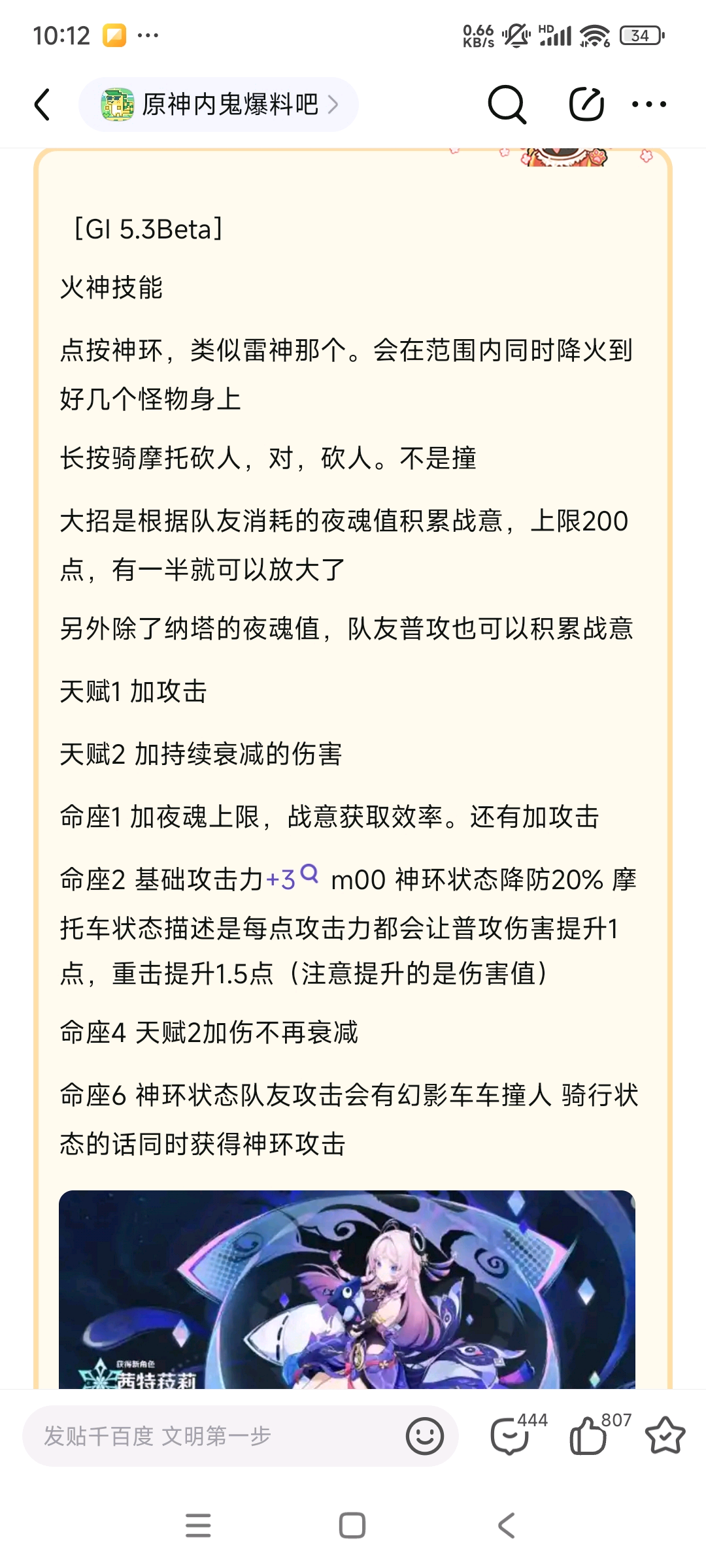Open recent apps from the navigation bar
This screenshot has width=706, height=1568.
click(198, 1526)
